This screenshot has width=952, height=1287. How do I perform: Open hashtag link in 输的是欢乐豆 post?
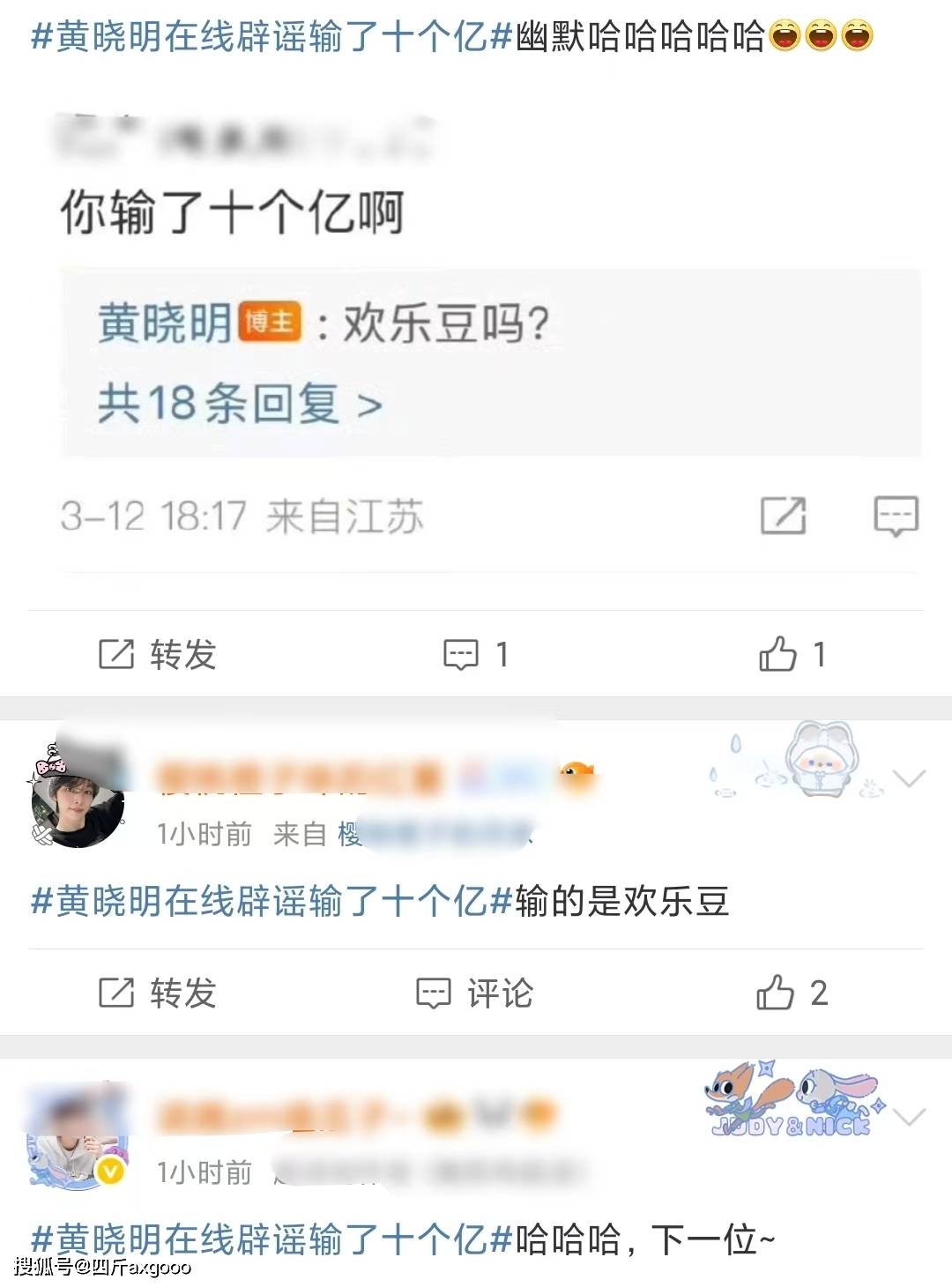pyautogui.click(x=271, y=902)
